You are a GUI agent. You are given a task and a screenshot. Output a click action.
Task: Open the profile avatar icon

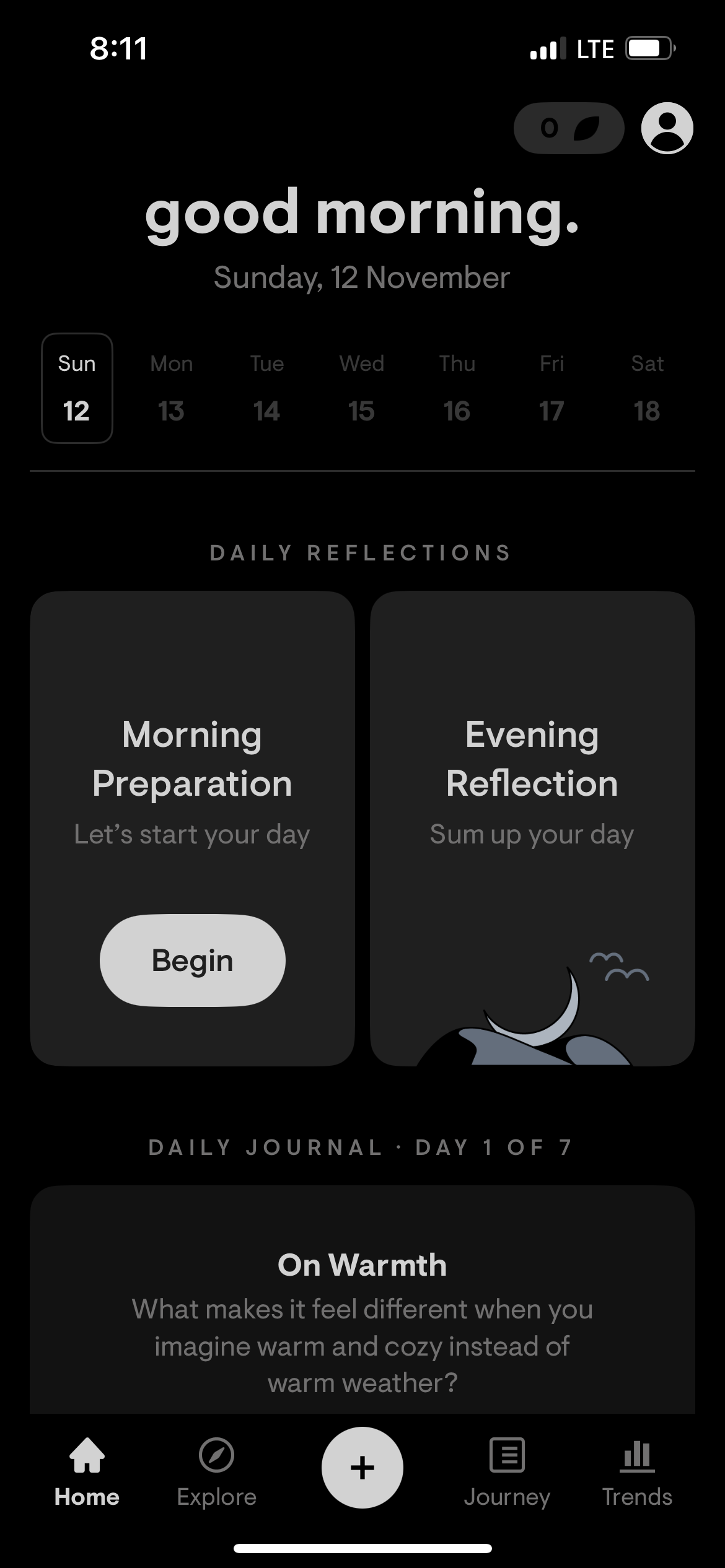[666, 128]
